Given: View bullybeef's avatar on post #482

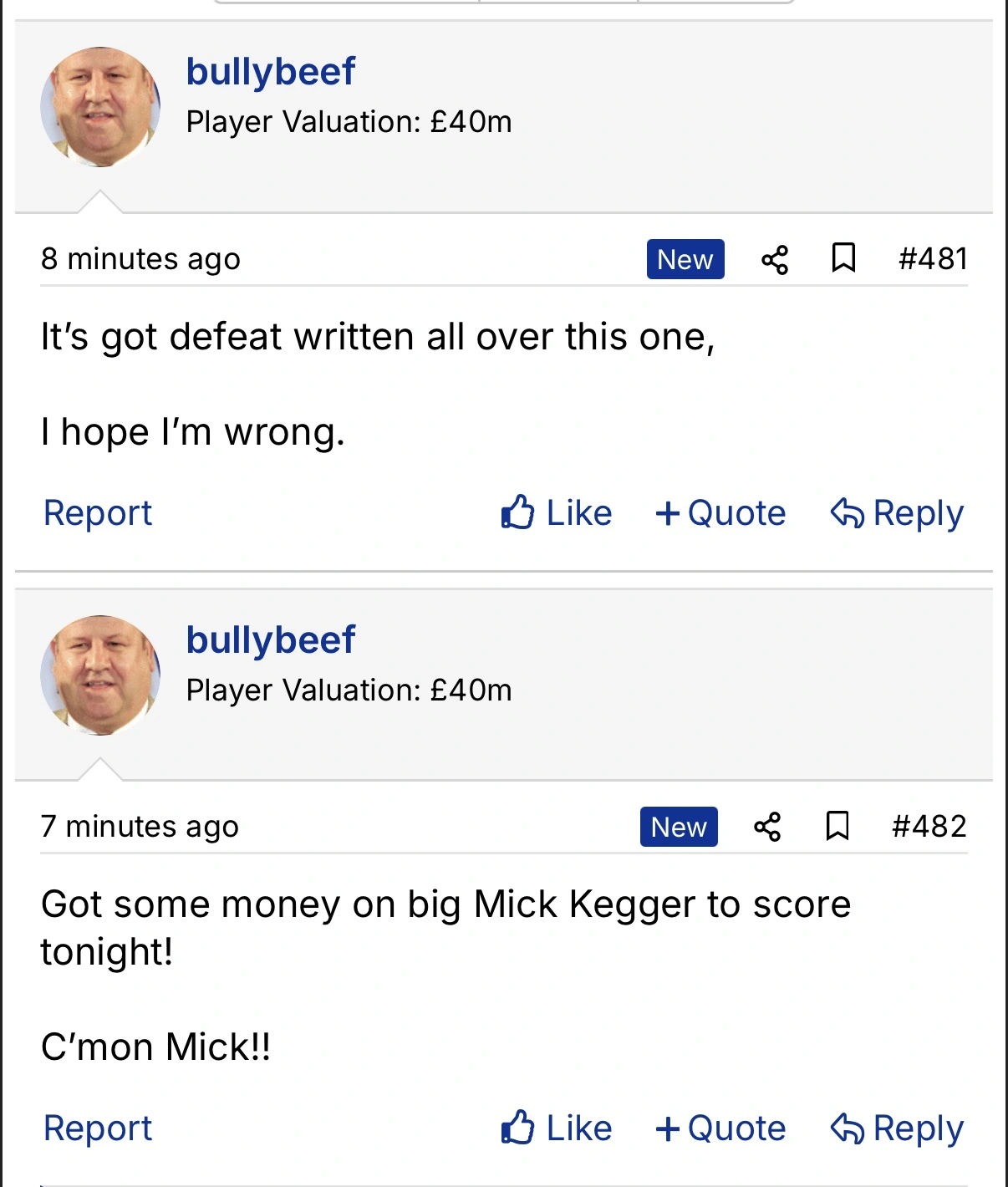Looking at the screenshot, I should coord(100,675).
